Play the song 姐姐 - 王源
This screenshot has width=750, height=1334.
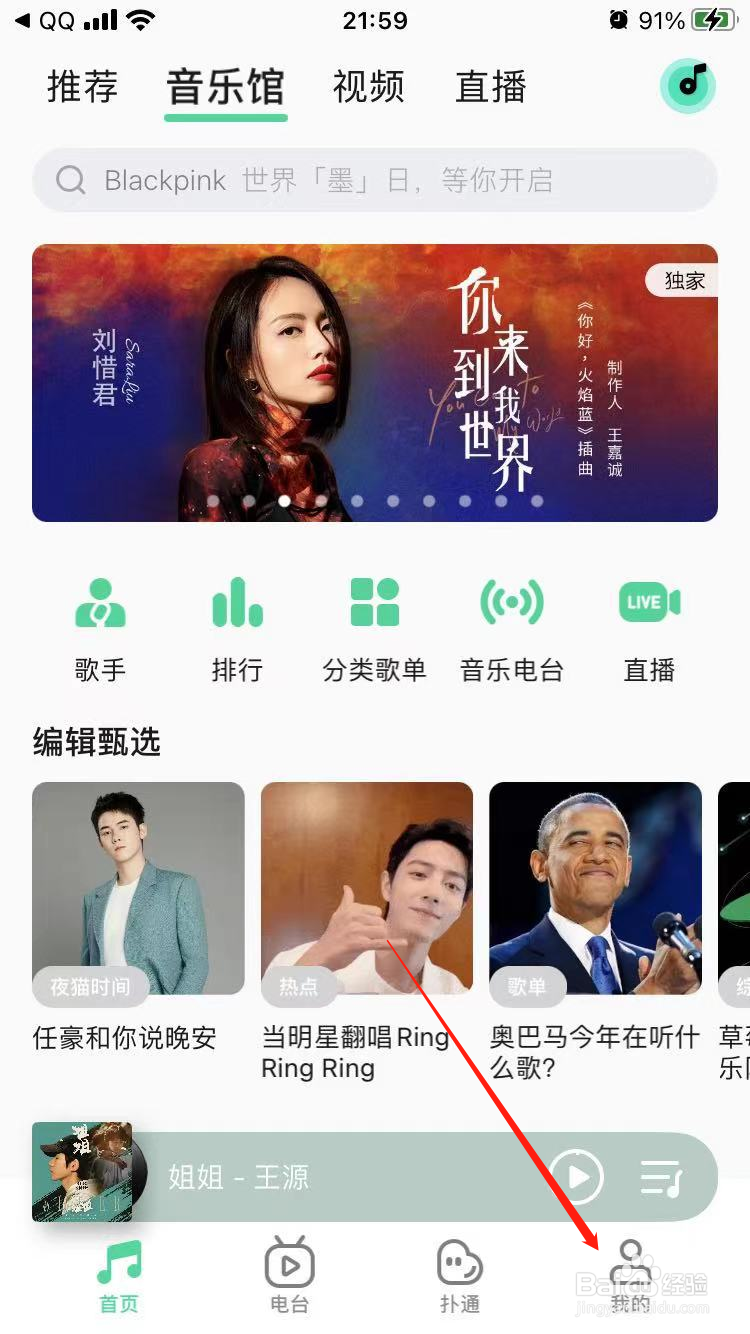click(x=578, y=1177)
